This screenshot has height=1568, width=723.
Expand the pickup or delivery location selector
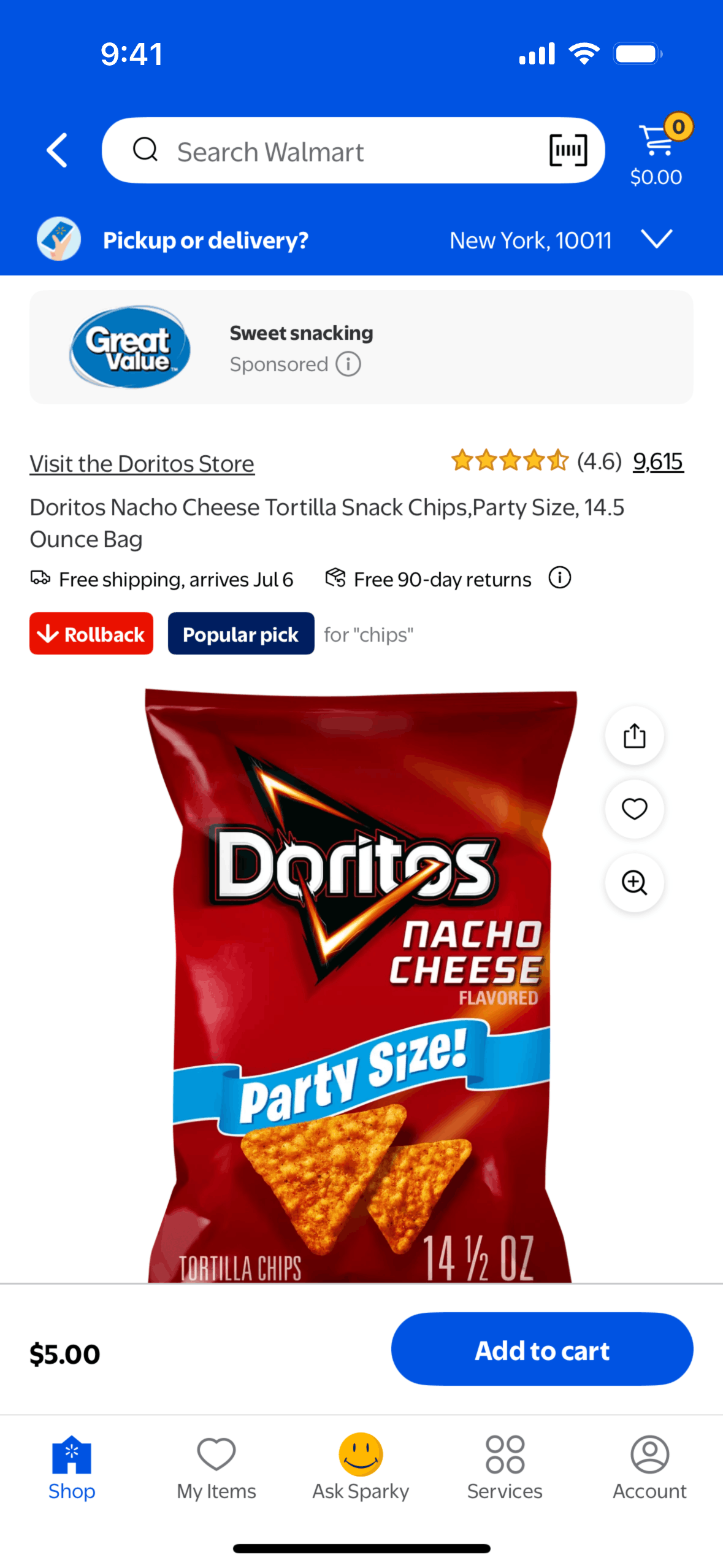point(656,239)
